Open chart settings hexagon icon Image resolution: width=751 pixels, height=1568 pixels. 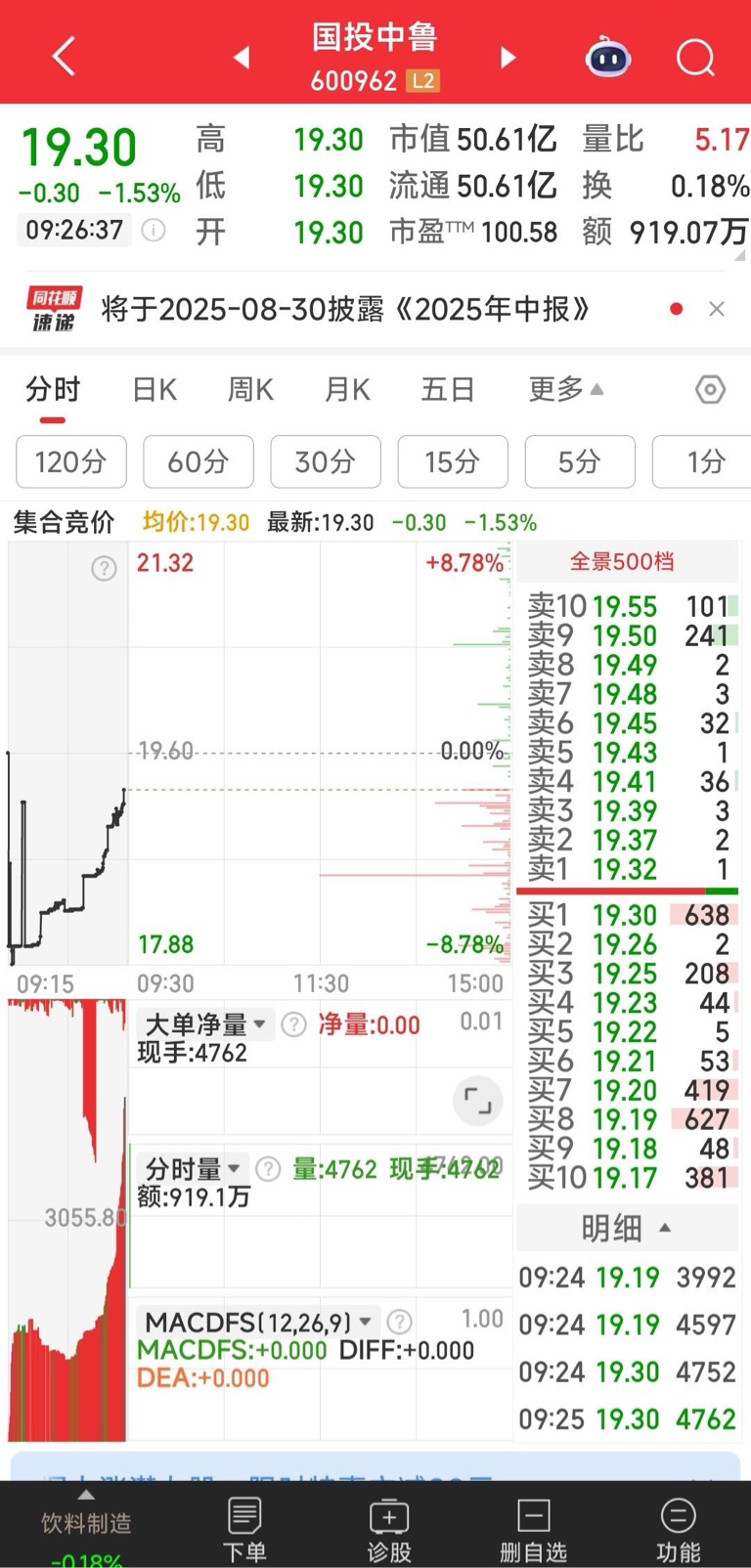click(x=710, y=390)
